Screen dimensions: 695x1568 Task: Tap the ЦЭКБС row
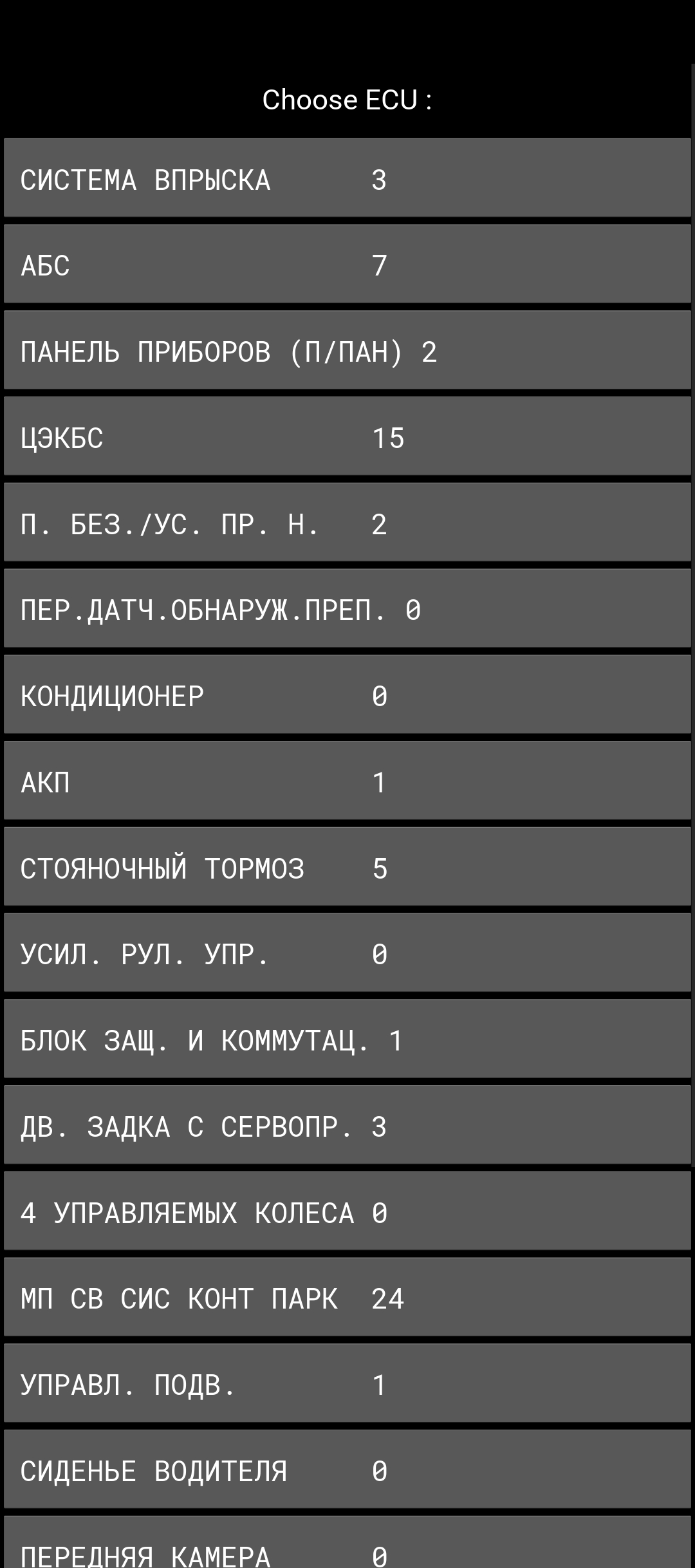(347, 437)
